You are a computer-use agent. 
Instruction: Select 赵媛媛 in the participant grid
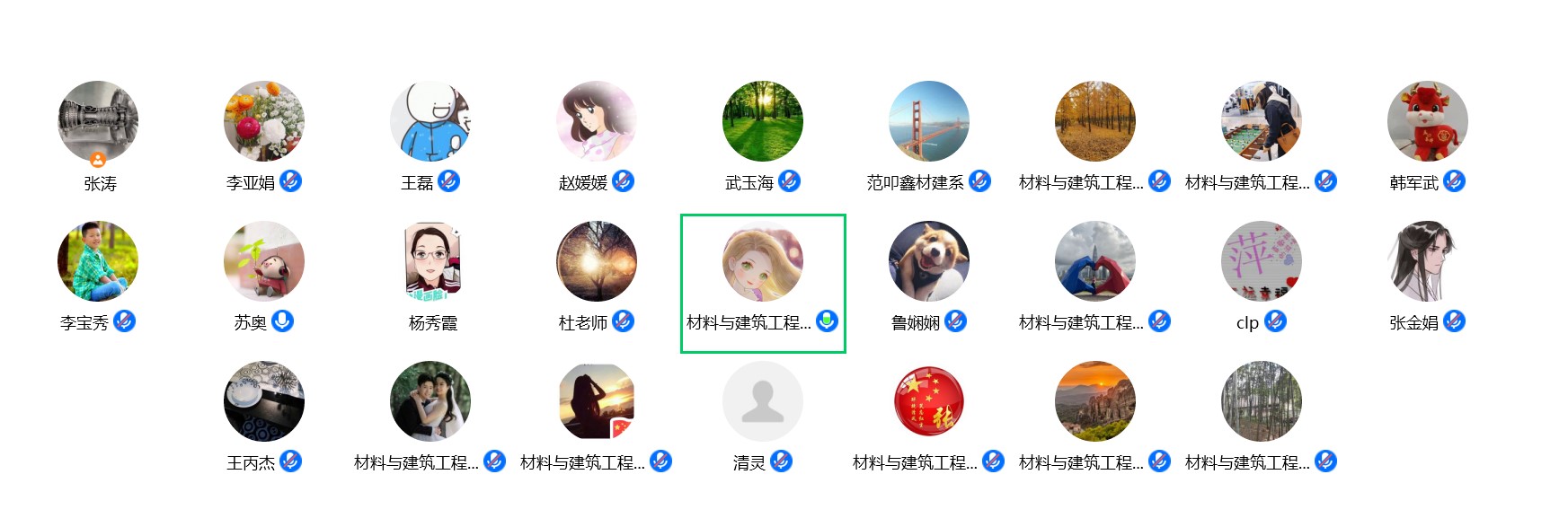pos(597,122)
